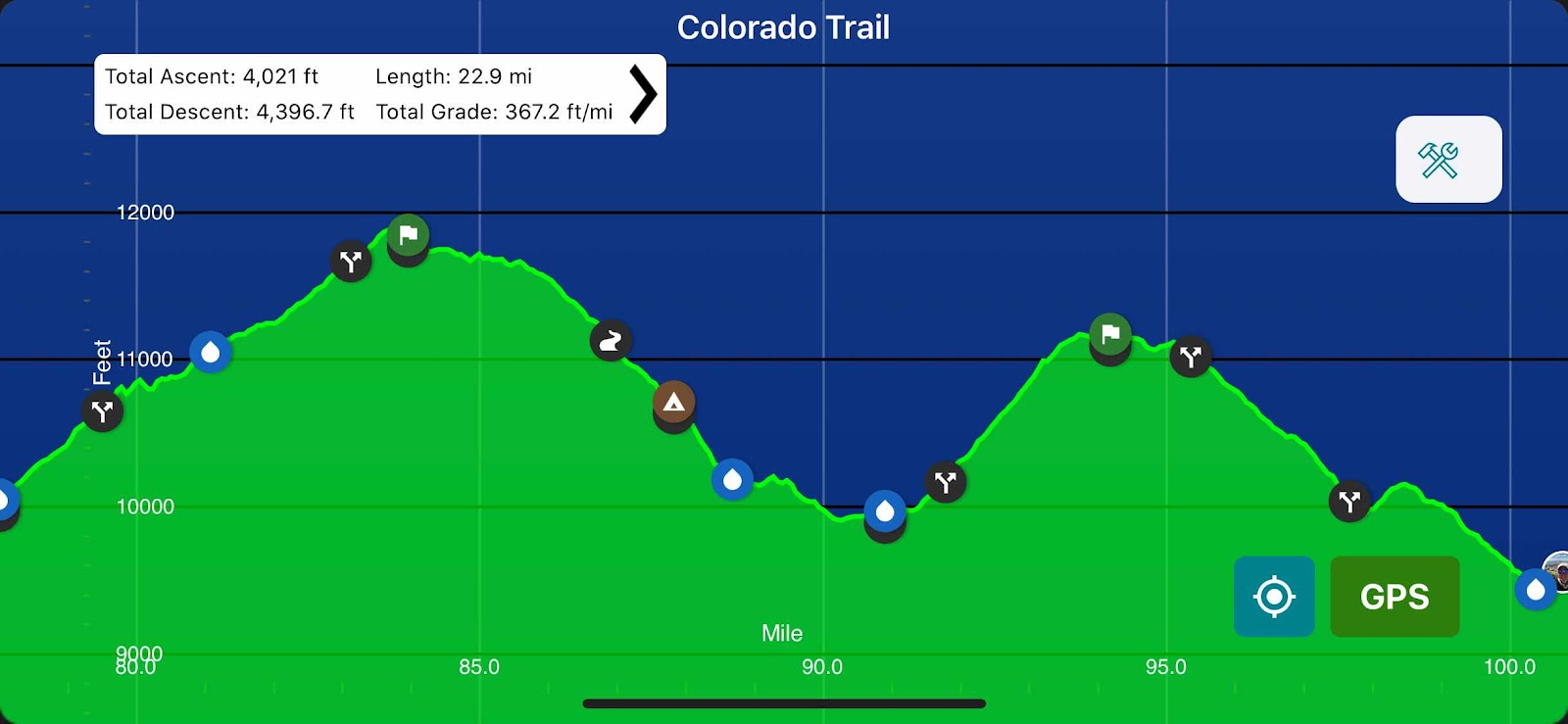Open the green flag marker near mile 84

409,235
